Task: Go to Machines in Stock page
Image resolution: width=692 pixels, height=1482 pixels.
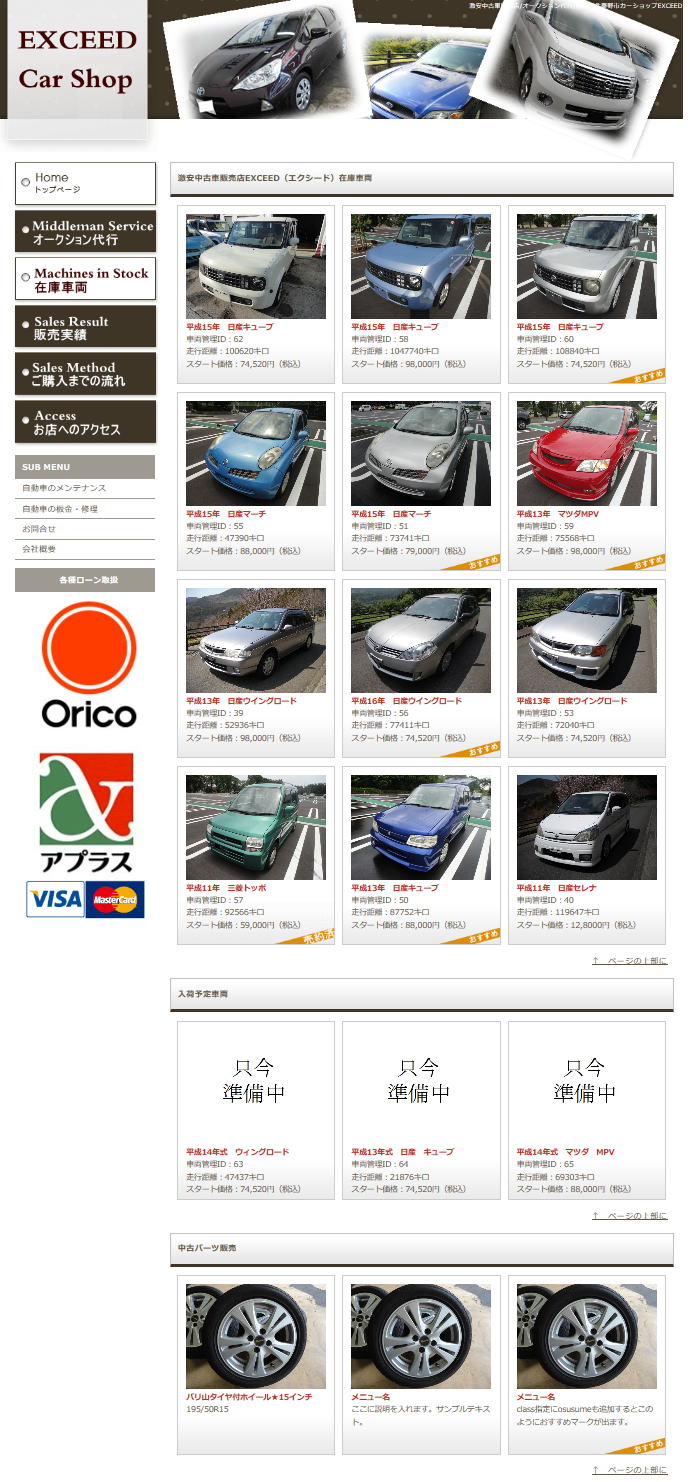Action: [85, 279]
